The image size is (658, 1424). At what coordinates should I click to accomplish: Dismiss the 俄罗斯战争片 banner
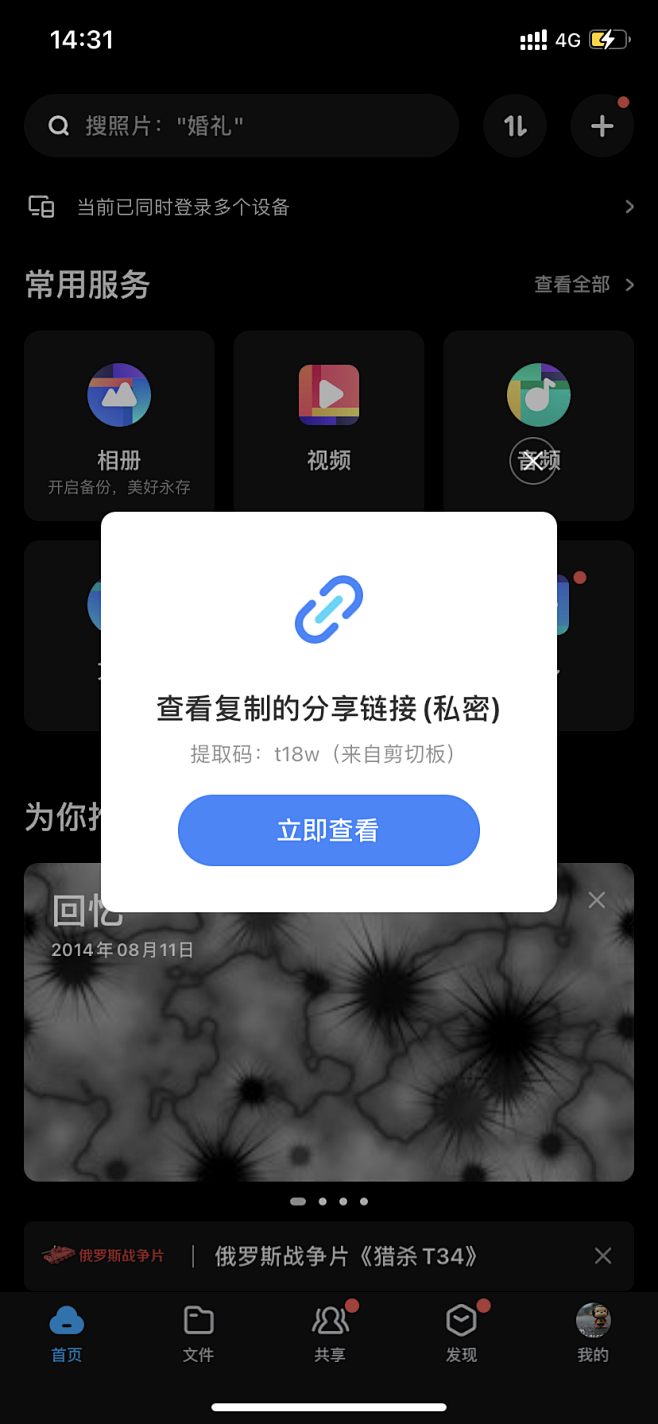coord(603,1256)
